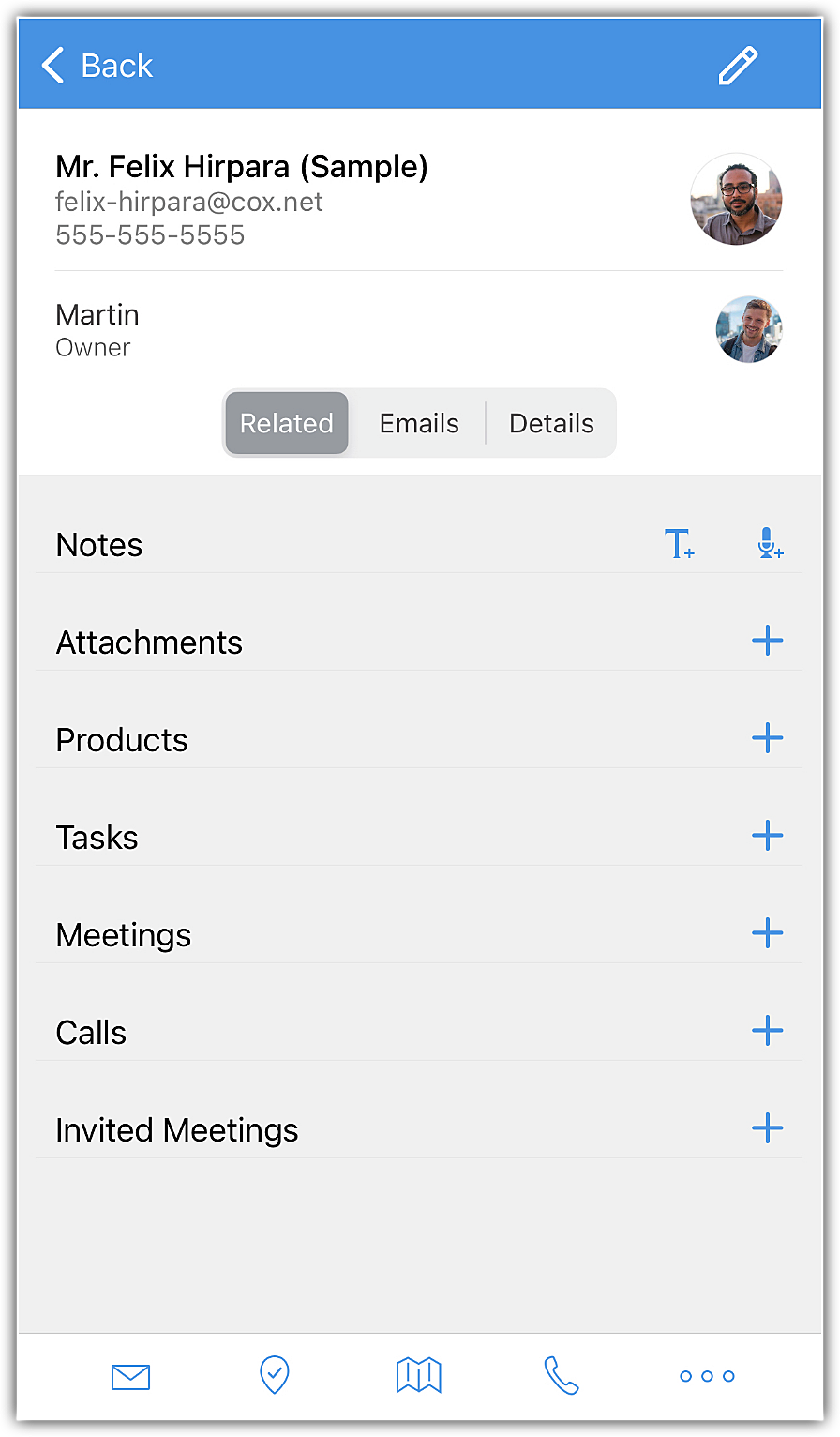Viewport: 840px width, 1437px height.
Task: Open the map view icon
Action: tap(419, 1376)
